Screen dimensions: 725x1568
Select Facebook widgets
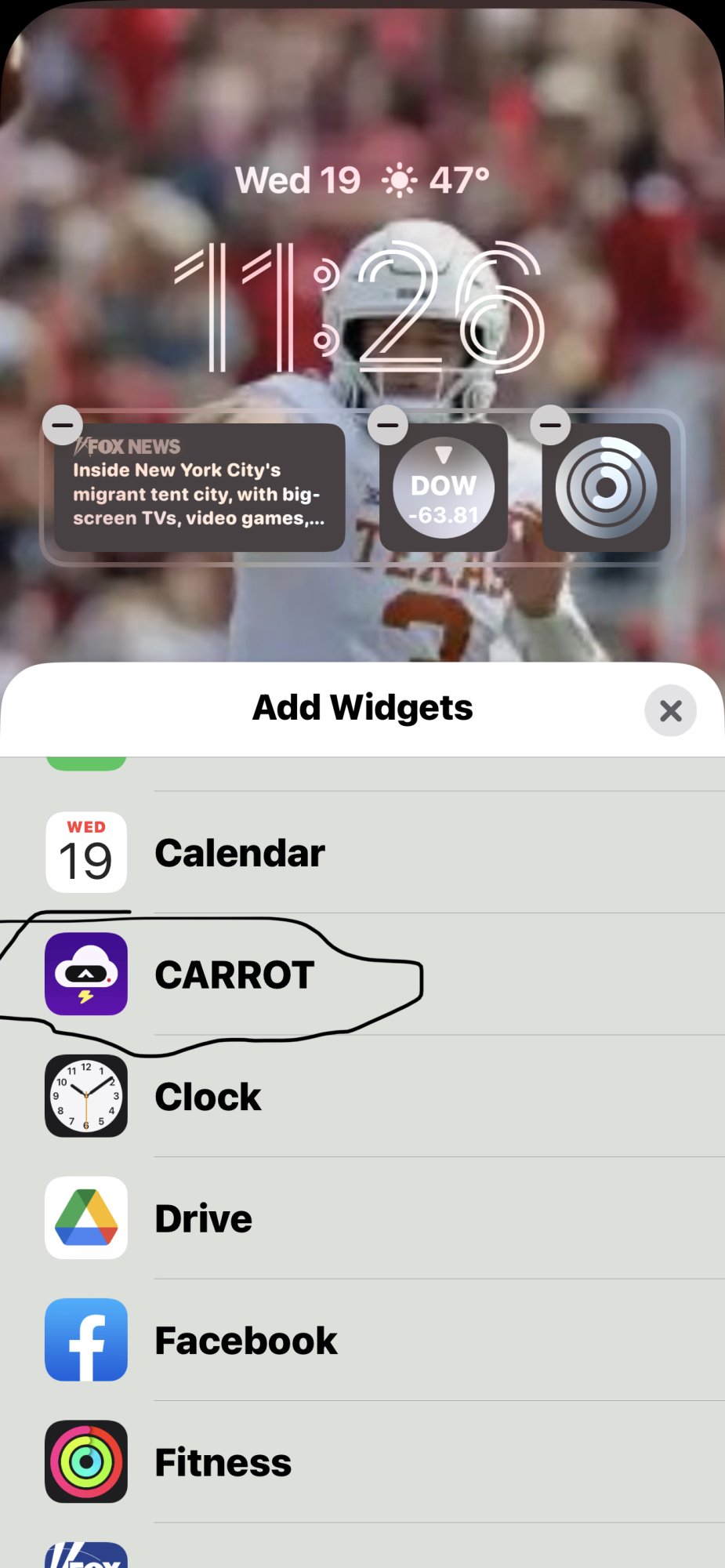coord(245,1340)
